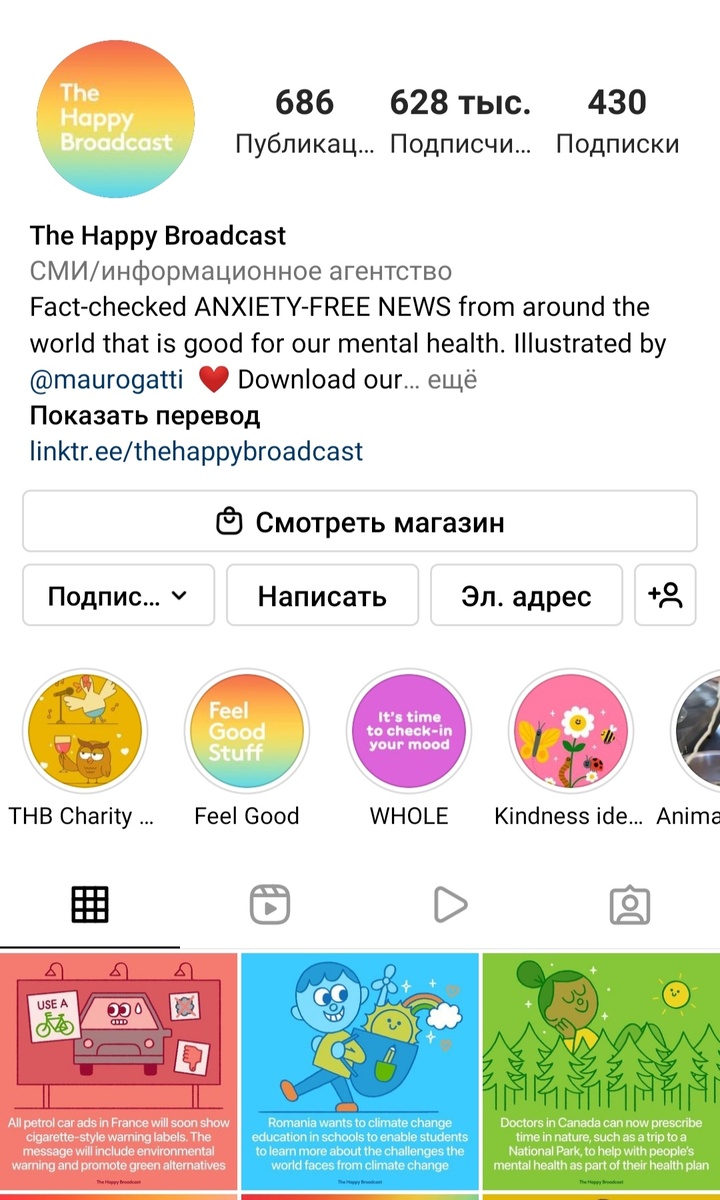Viewport: 720px width, 1200px height.
Task: Tap the Смотреть магазин button
Action: click(360, 522)
